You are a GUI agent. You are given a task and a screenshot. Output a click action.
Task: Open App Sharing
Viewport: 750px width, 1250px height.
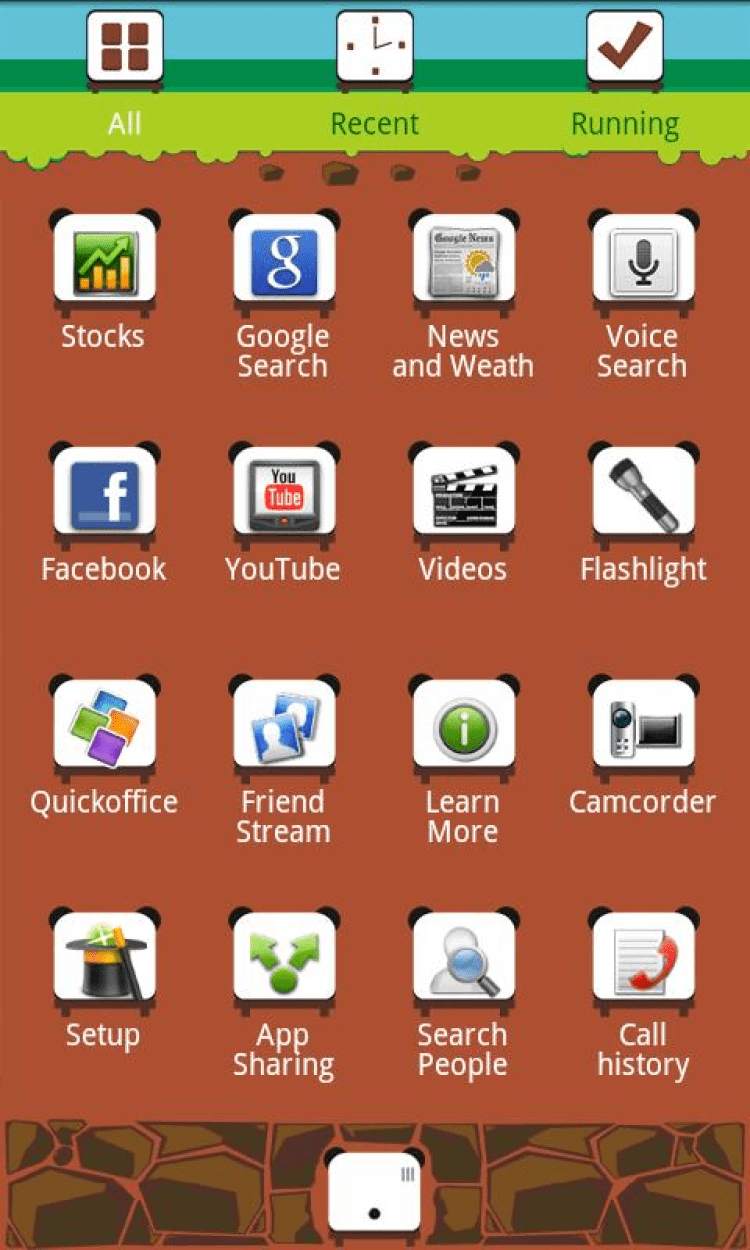point(283,958)
